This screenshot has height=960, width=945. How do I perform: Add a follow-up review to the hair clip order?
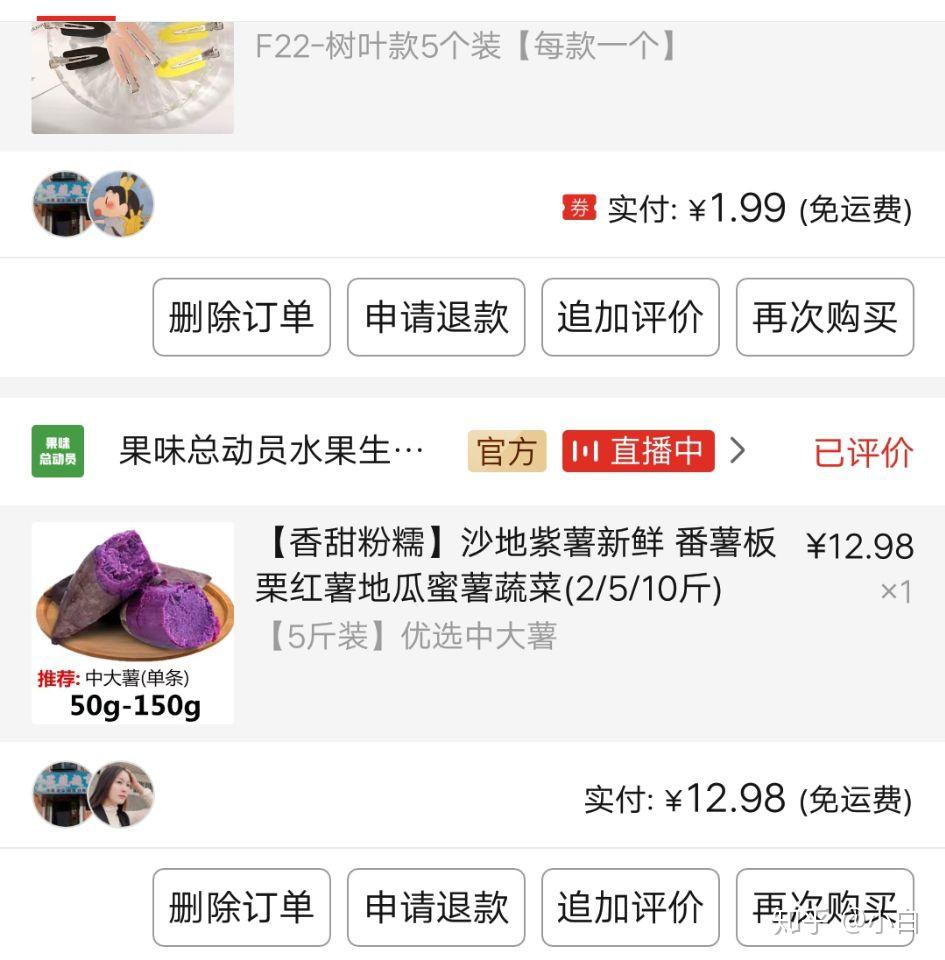tap(630, 318)
